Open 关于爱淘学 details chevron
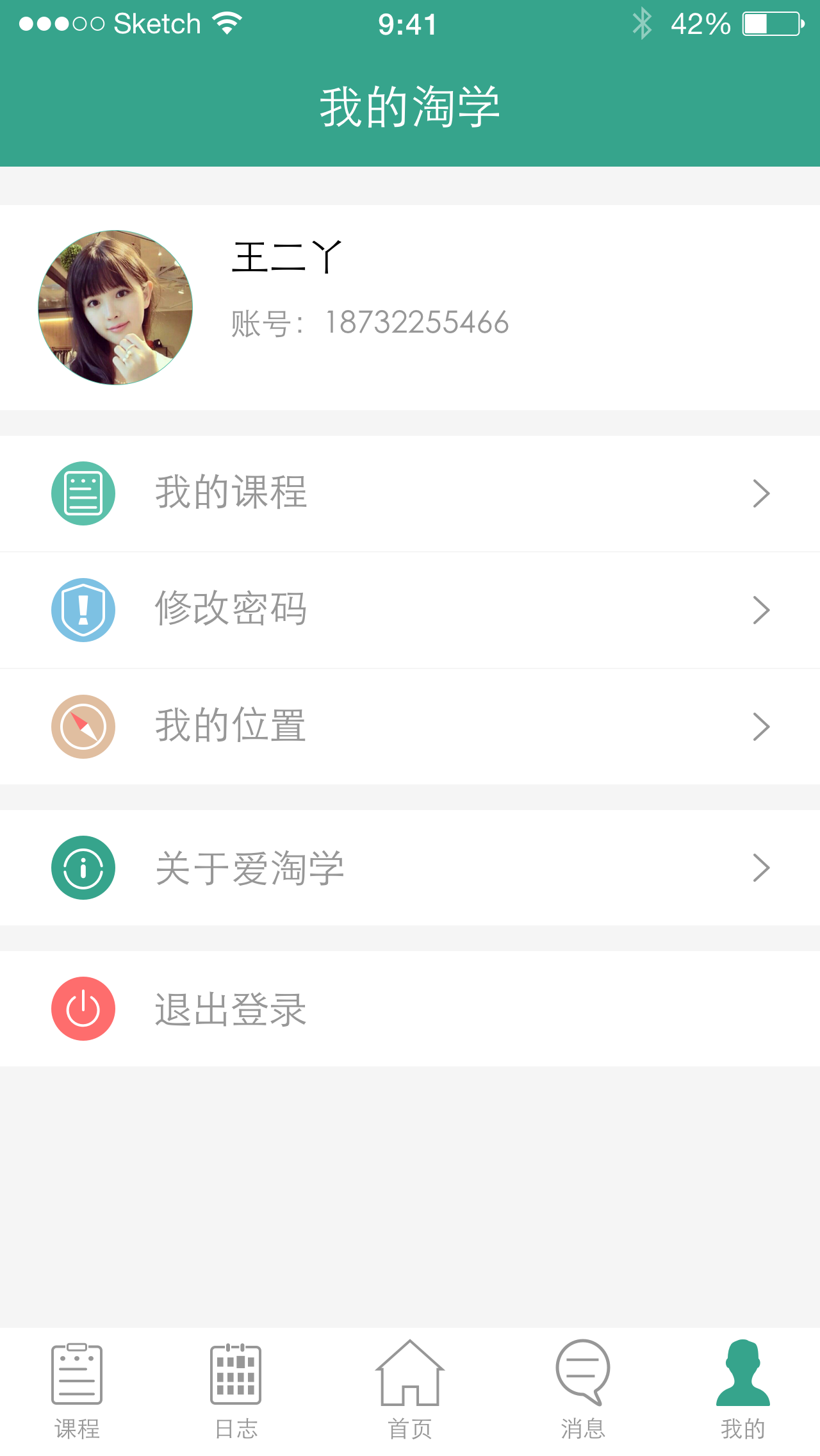This screenshot has width=820, height=1456. coord(760,868)
